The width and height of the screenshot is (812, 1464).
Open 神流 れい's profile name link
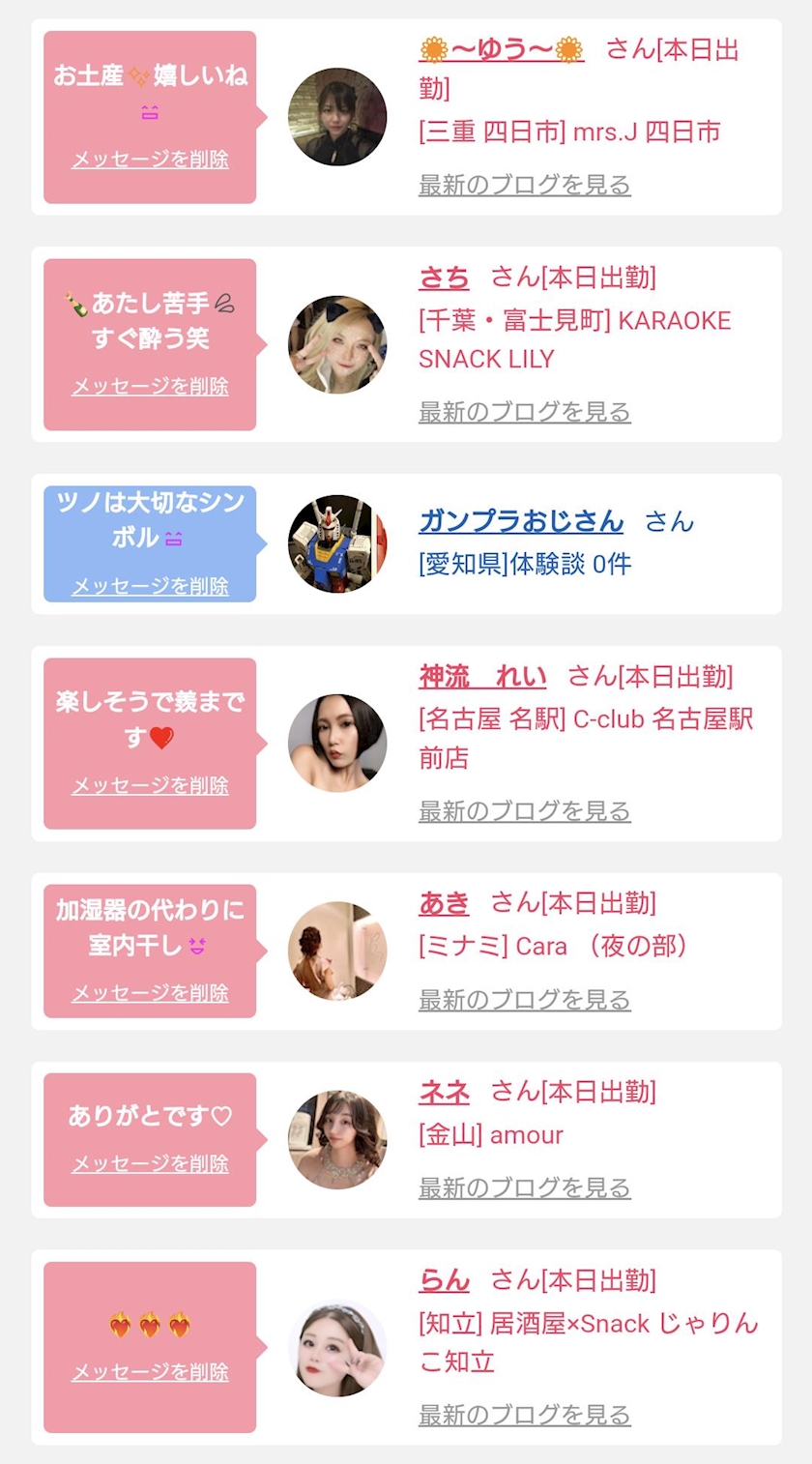click(481, 676)
